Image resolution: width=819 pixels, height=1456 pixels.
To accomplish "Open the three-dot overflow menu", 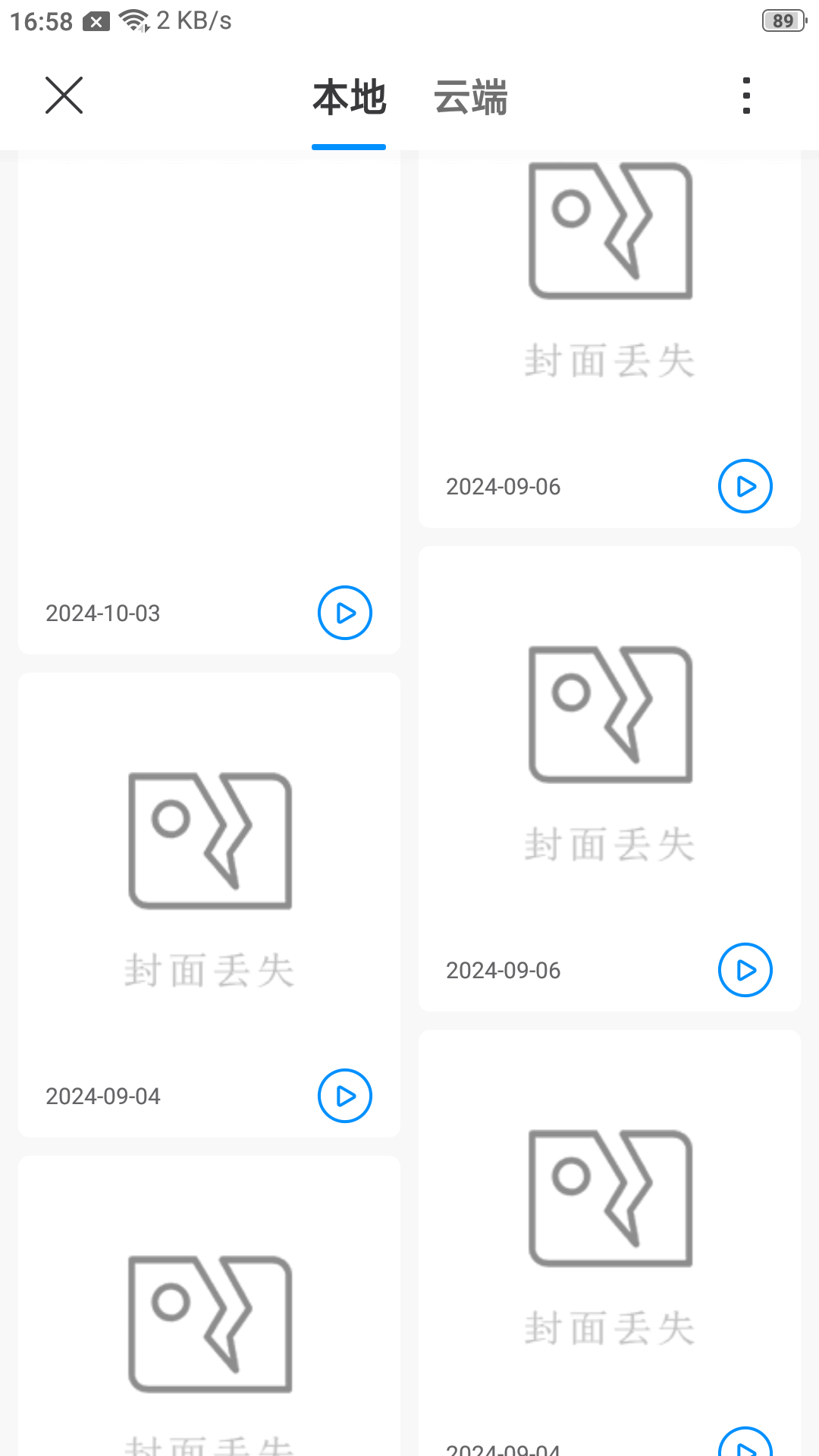I will (746, 96).
